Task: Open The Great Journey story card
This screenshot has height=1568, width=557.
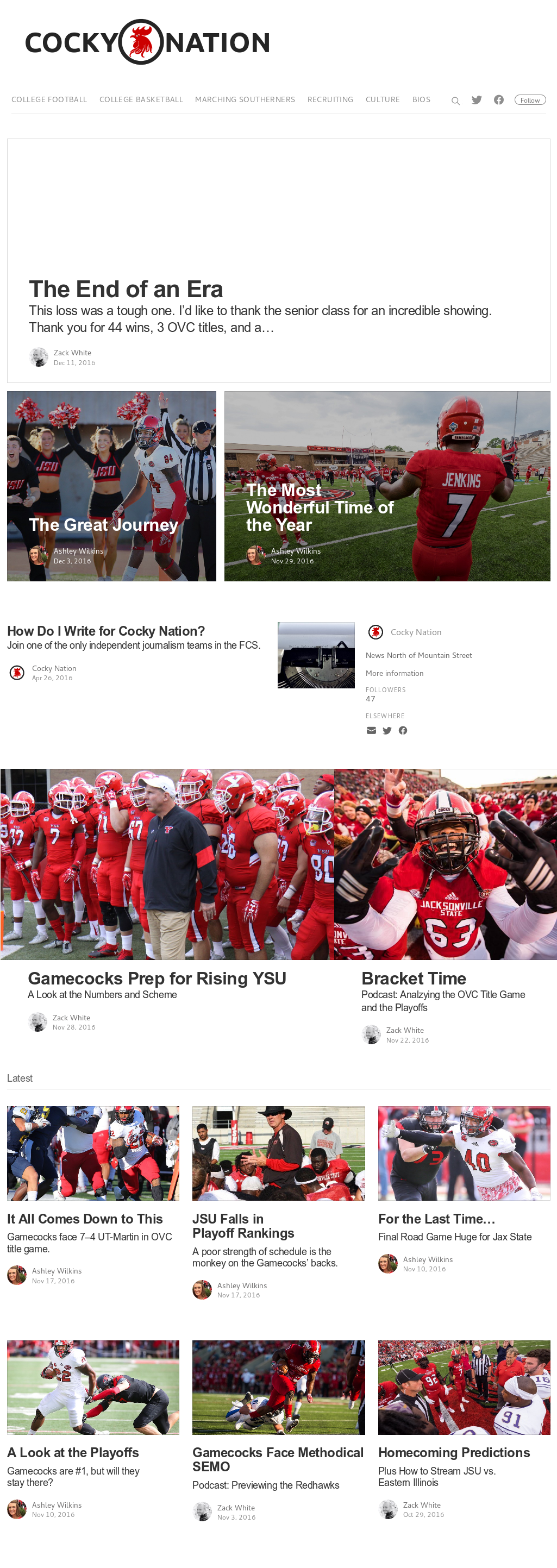Action: [103, 525]
